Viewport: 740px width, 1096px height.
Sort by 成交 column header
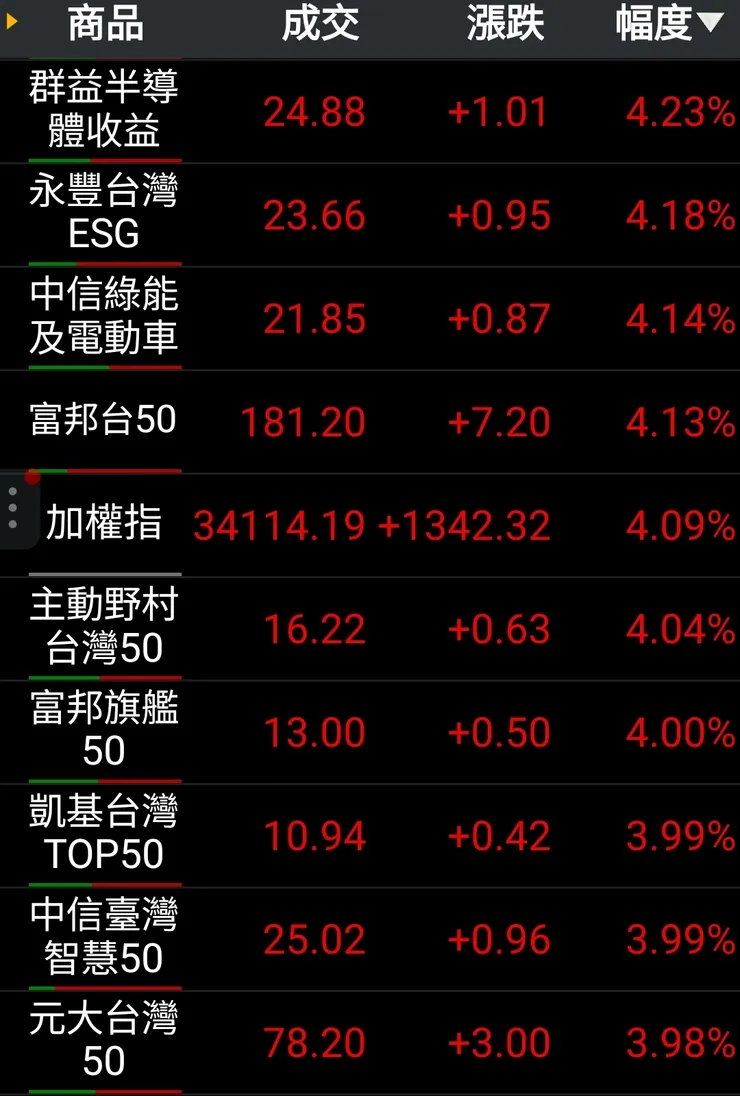(x=320, y=24)
